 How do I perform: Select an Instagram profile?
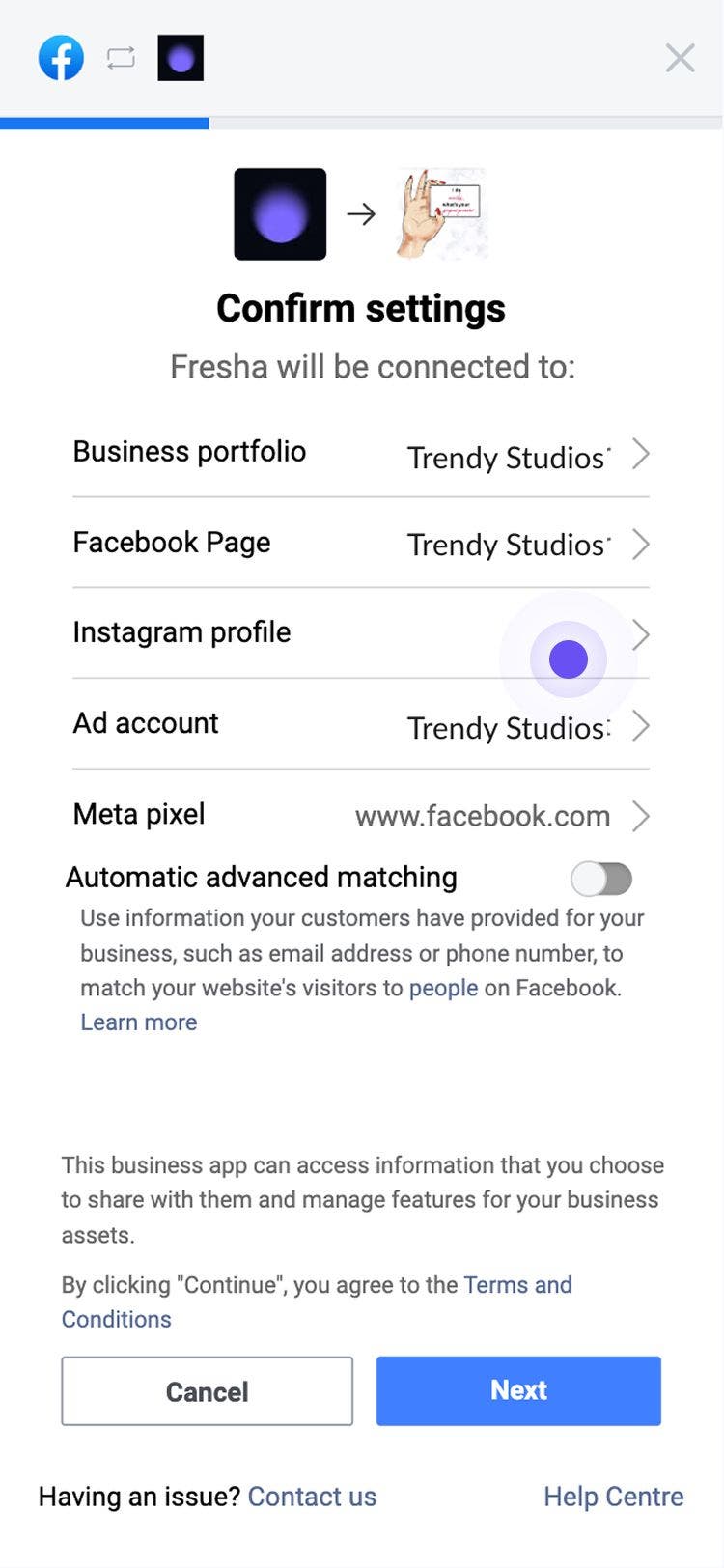(360, 633)
